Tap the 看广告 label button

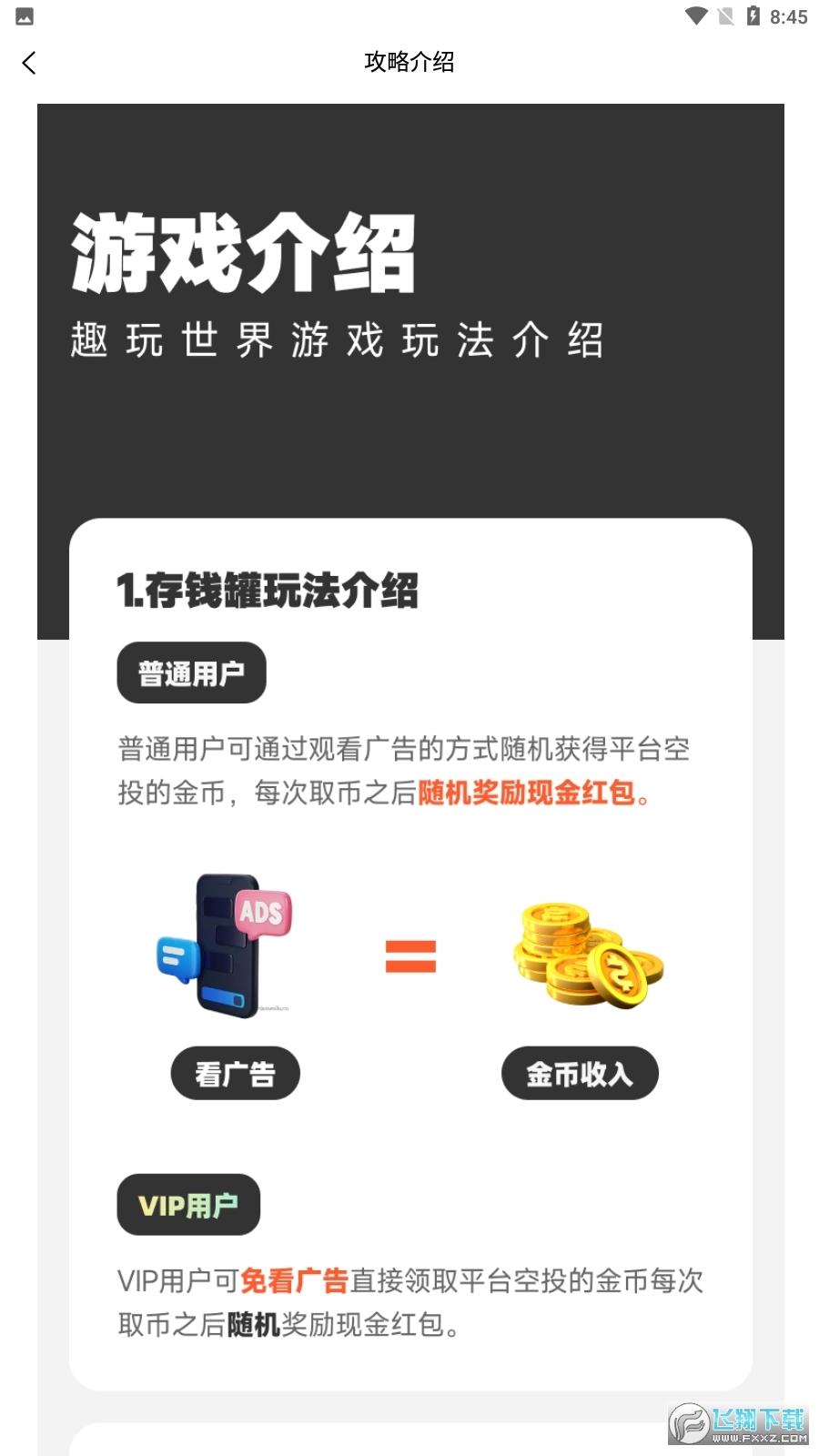point(235,1073)
